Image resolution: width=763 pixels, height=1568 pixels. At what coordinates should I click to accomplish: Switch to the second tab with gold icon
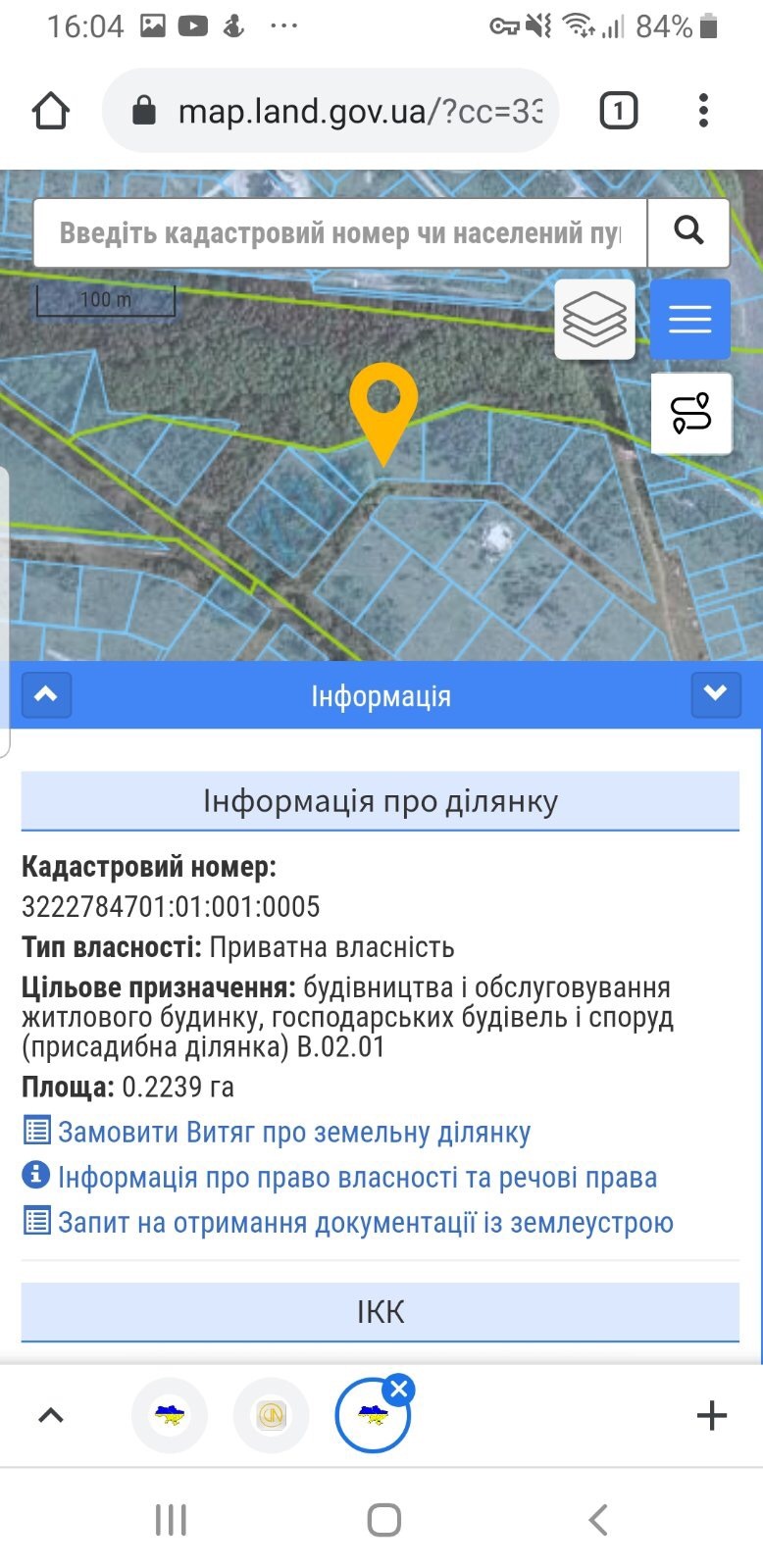pos(272,1415)
